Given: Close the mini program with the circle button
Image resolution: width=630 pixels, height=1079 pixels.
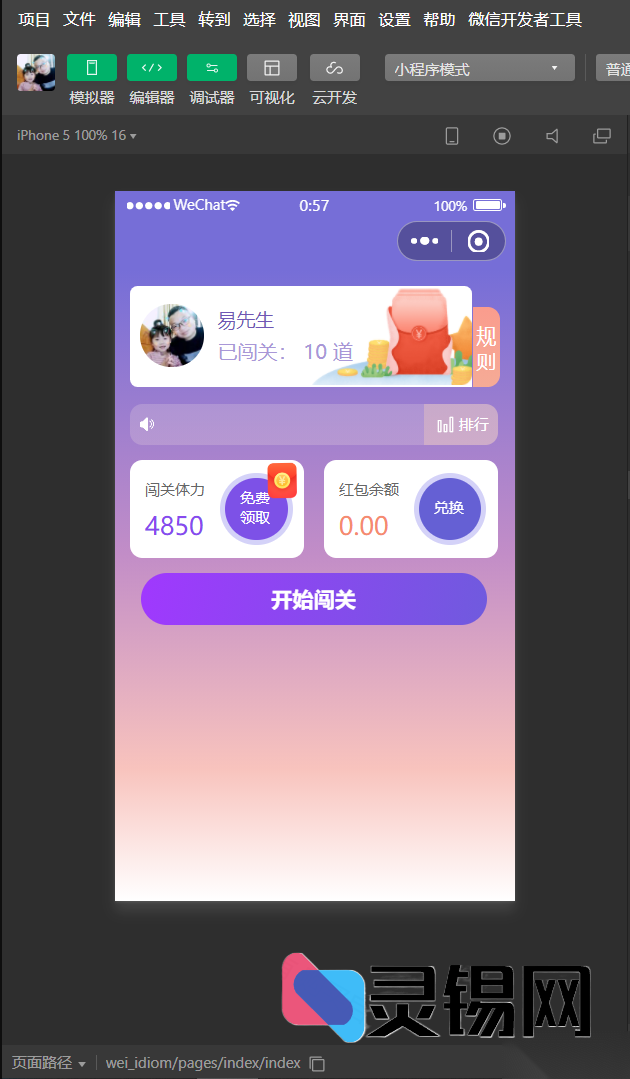Looking at the screenshot, I should (x=479, y=241).
